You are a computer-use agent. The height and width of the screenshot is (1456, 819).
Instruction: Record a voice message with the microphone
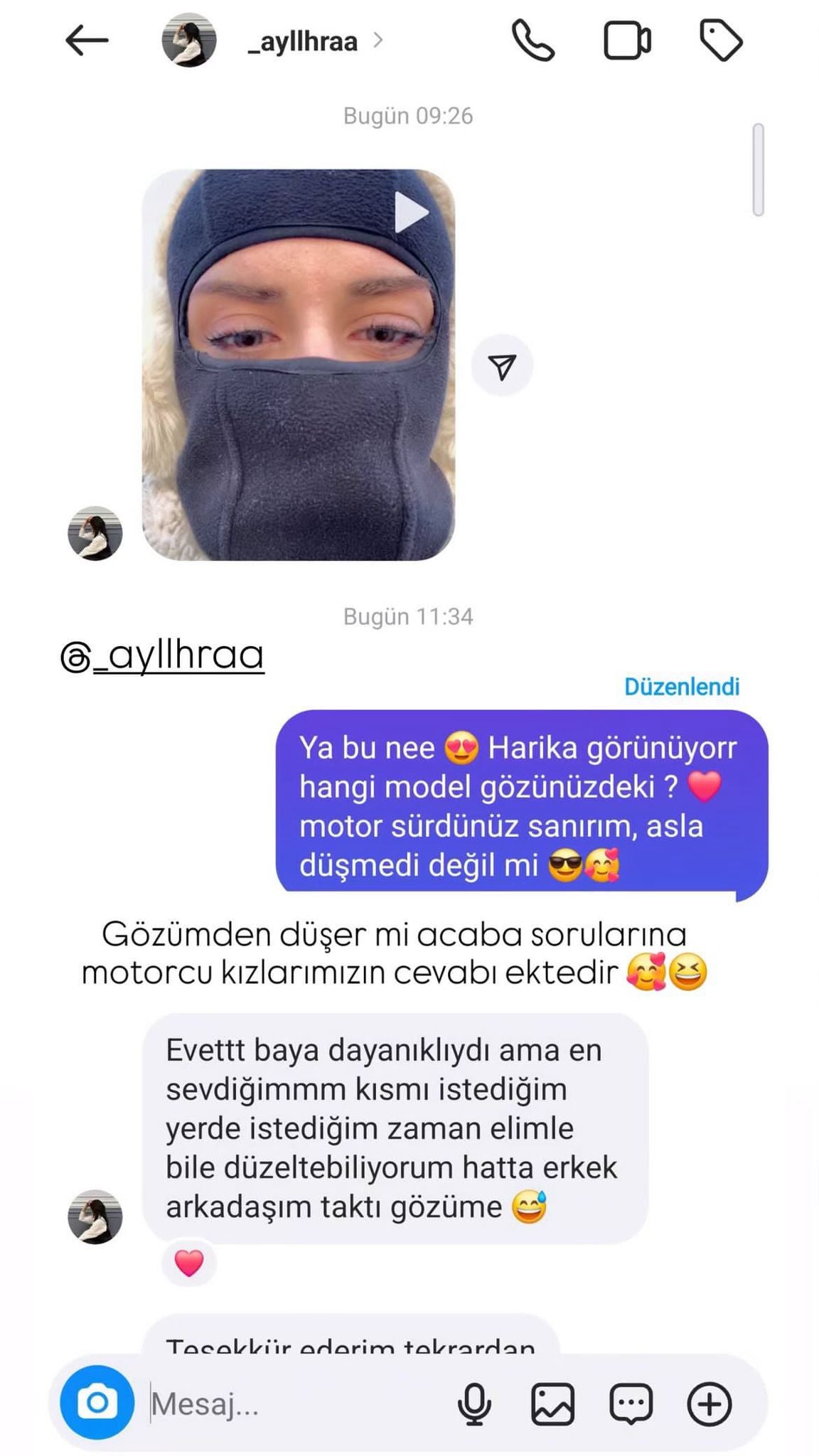[x=473, y=1404]
